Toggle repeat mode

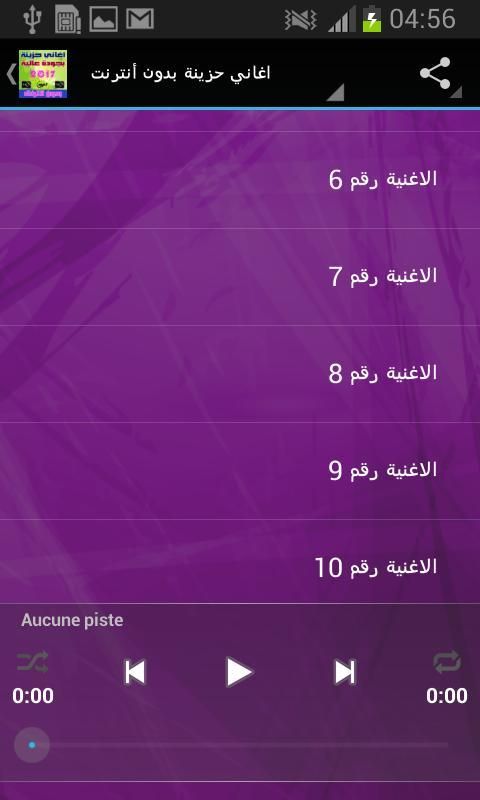click(x=447, y=662)
